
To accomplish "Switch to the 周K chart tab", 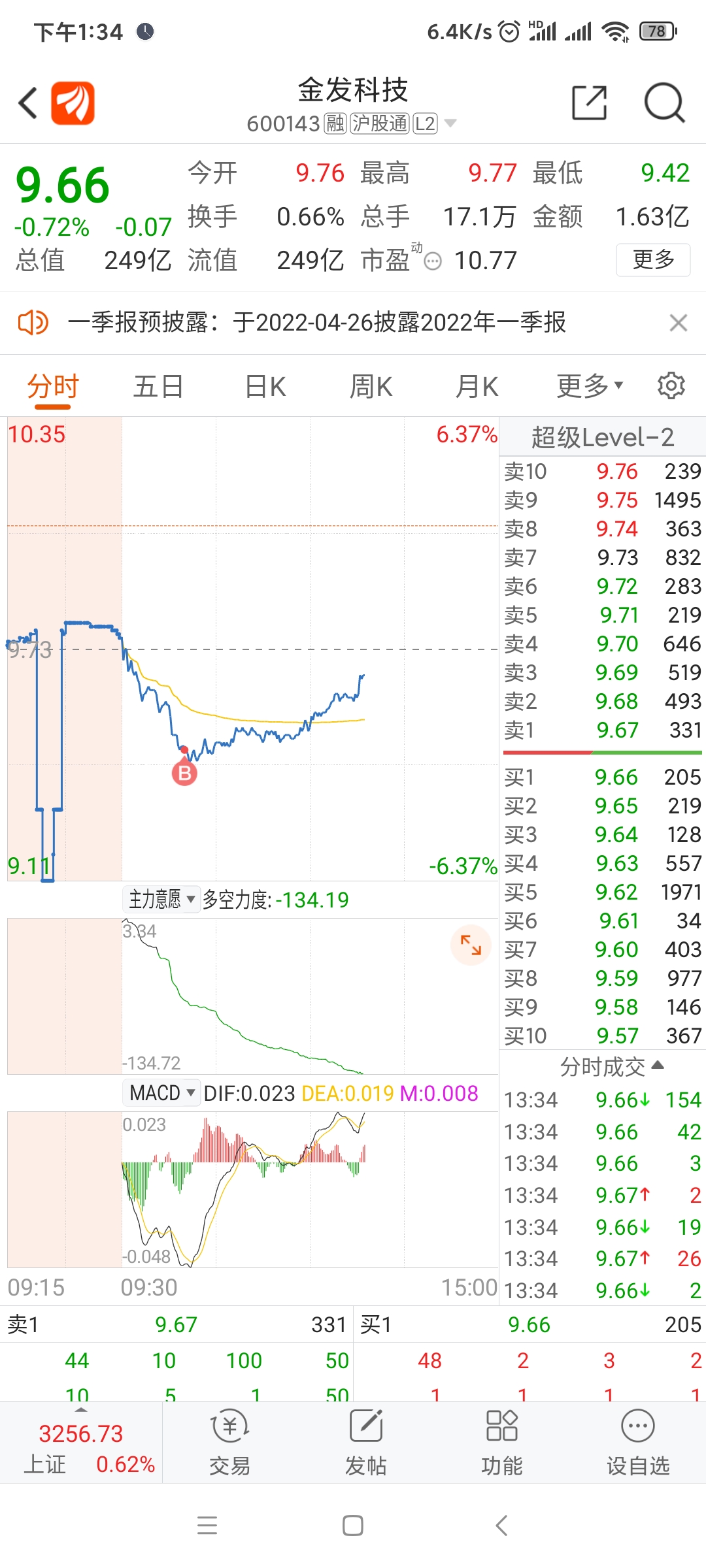I will point(371,387).
